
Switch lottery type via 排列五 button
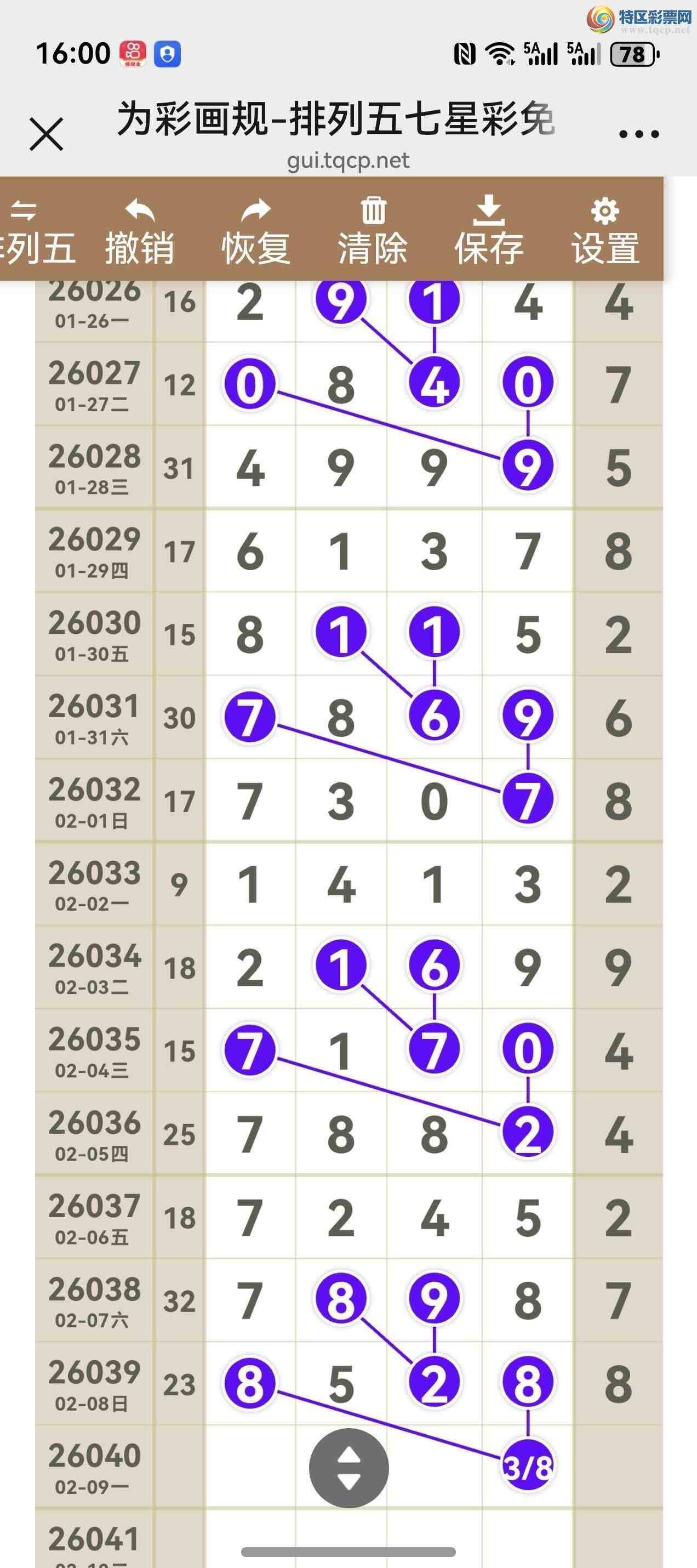click(x=33, y=232)
